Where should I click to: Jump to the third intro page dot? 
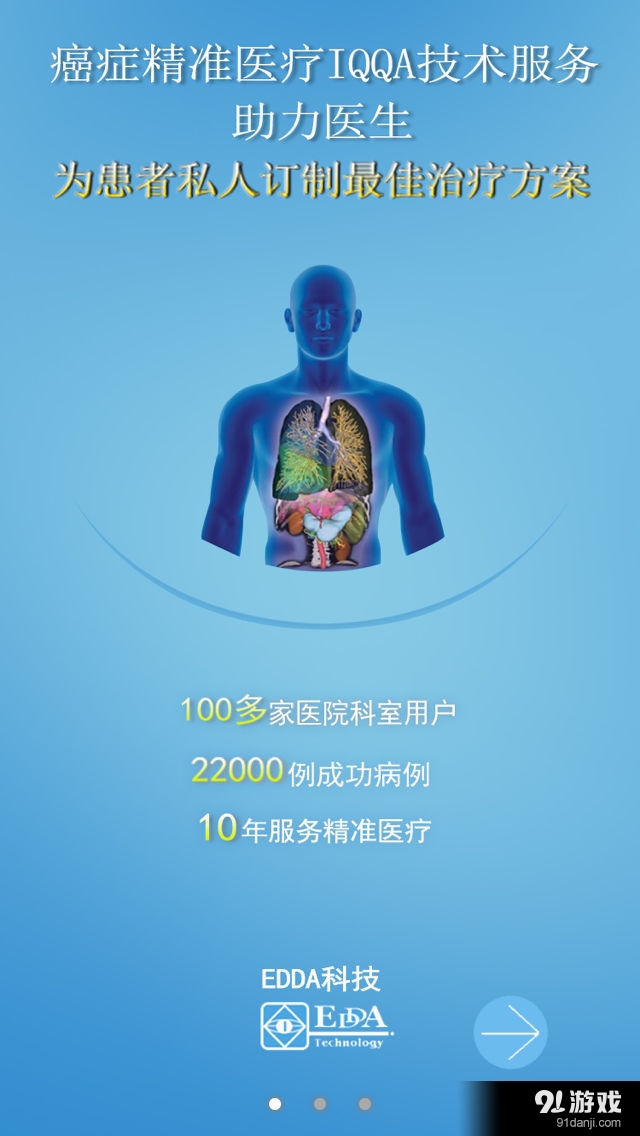pos(365,1104)
